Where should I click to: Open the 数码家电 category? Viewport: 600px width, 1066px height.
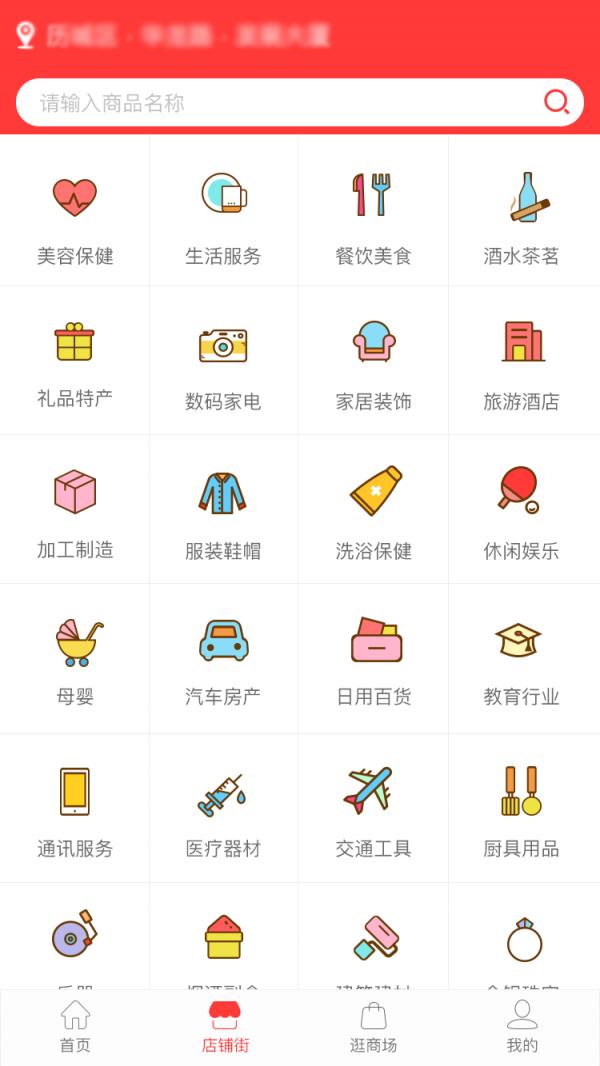pyautogui.click(x=224, y=360)
